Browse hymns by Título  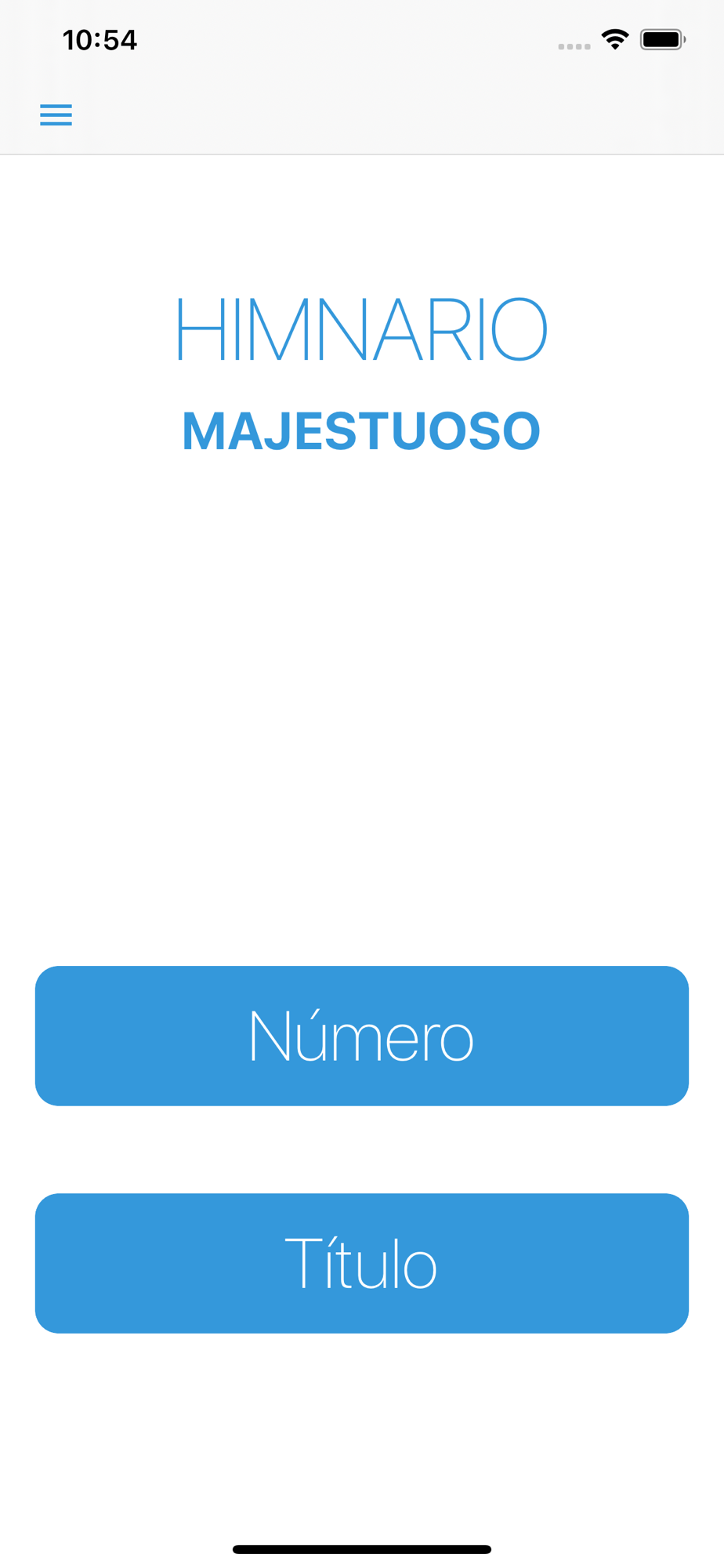pos(362,1263)
